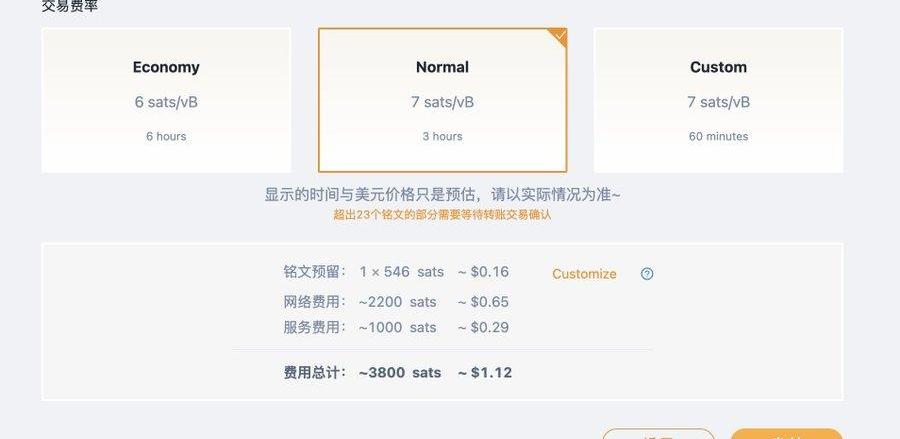This screenshot has height=439, width=900.
Task: Pick the Custom fee rate card
Action: (x=718, y=100)
